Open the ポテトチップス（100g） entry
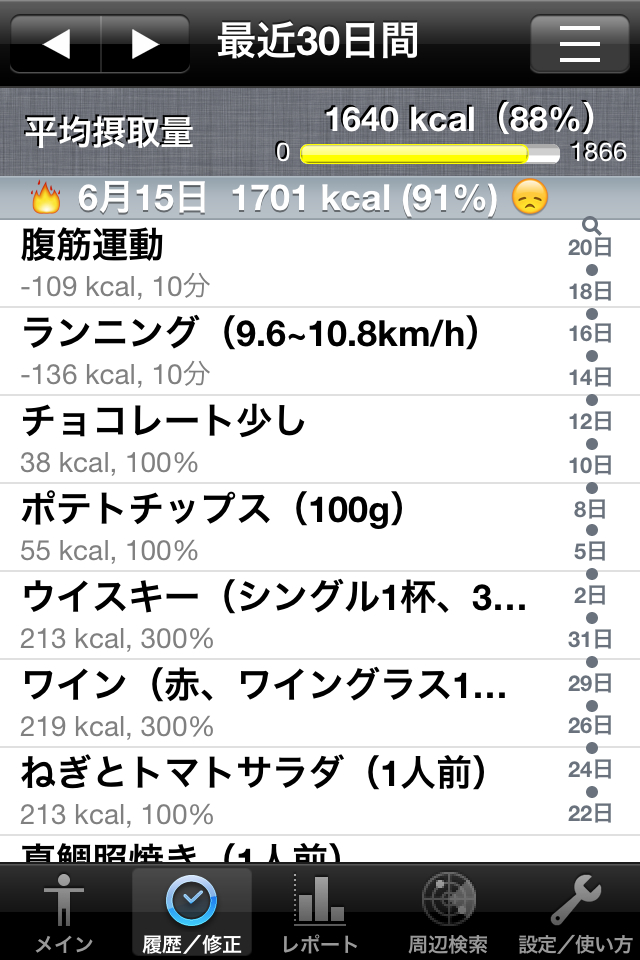 [280, 527]
